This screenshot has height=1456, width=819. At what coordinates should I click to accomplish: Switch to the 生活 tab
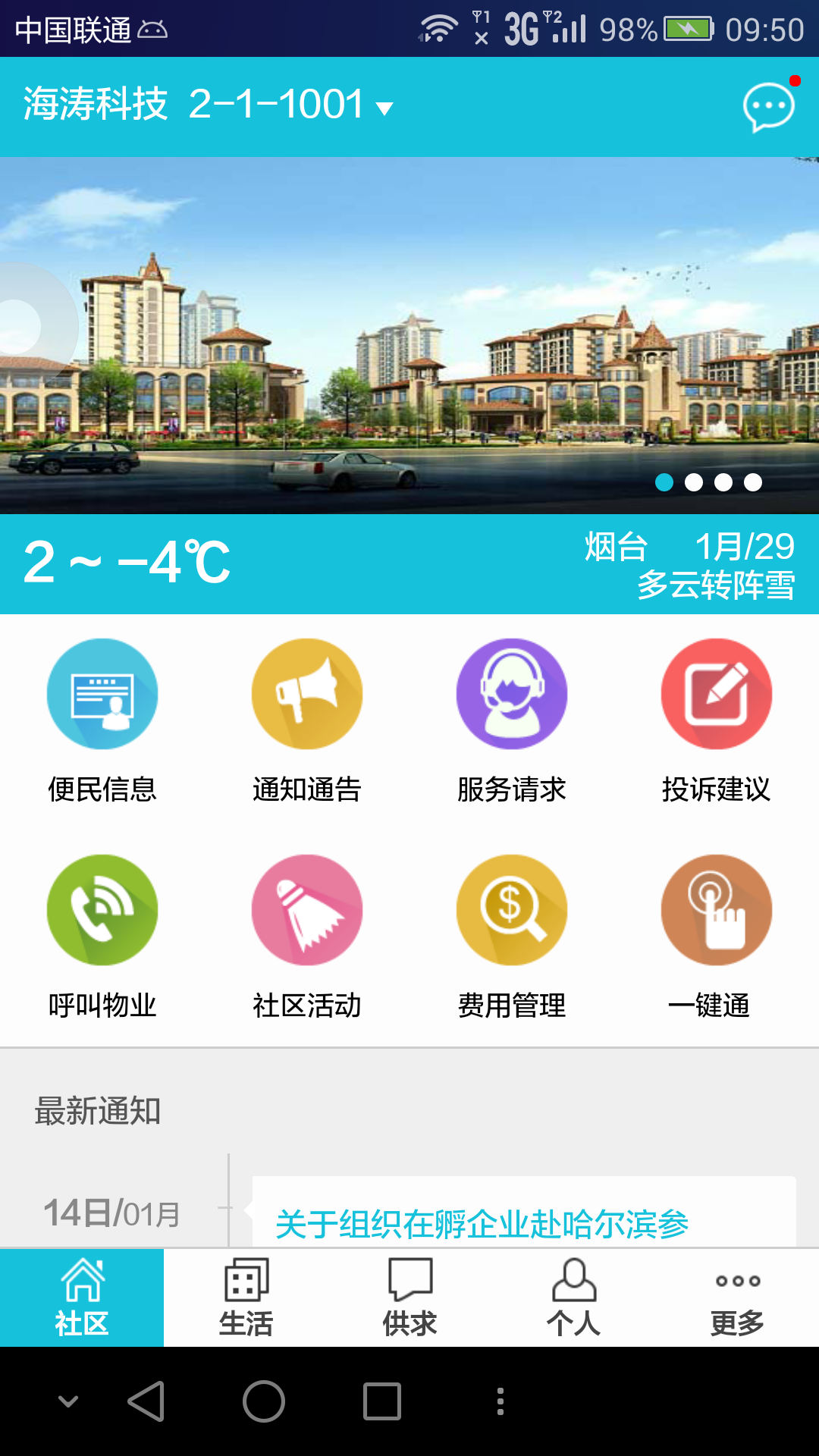coord(246,1297)
